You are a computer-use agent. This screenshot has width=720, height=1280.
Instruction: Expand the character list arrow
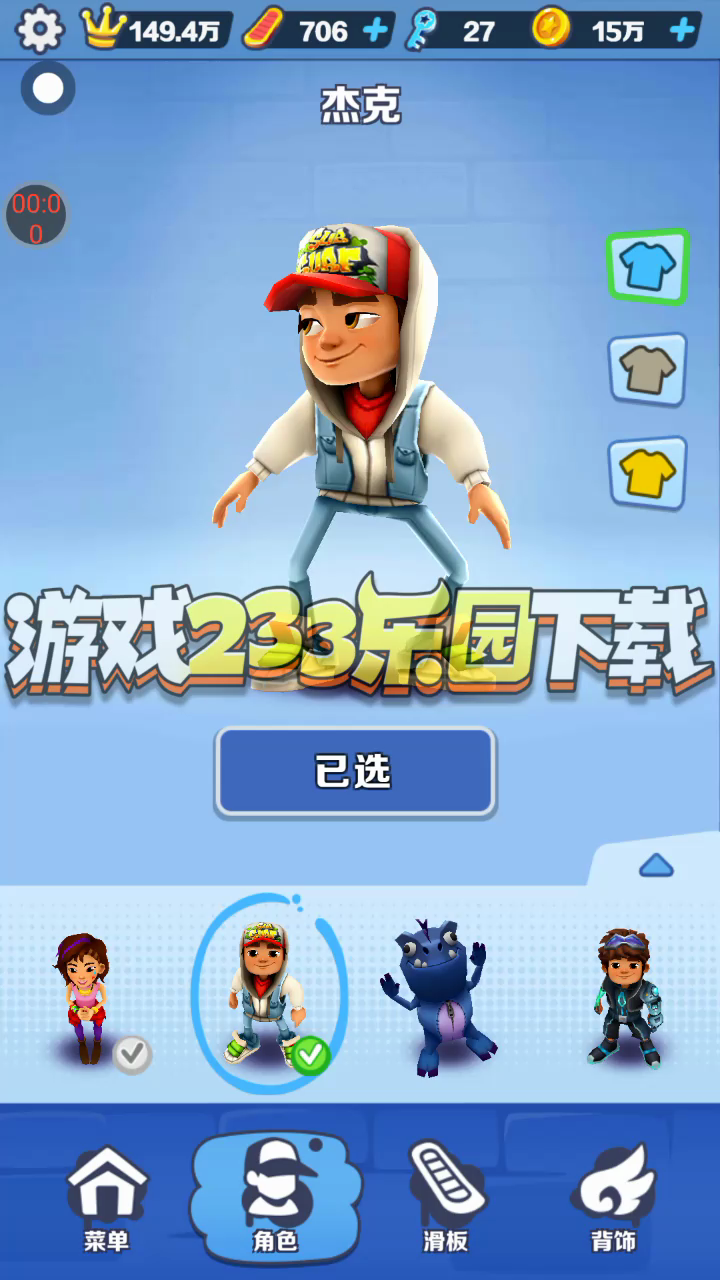tap(656, 865)
